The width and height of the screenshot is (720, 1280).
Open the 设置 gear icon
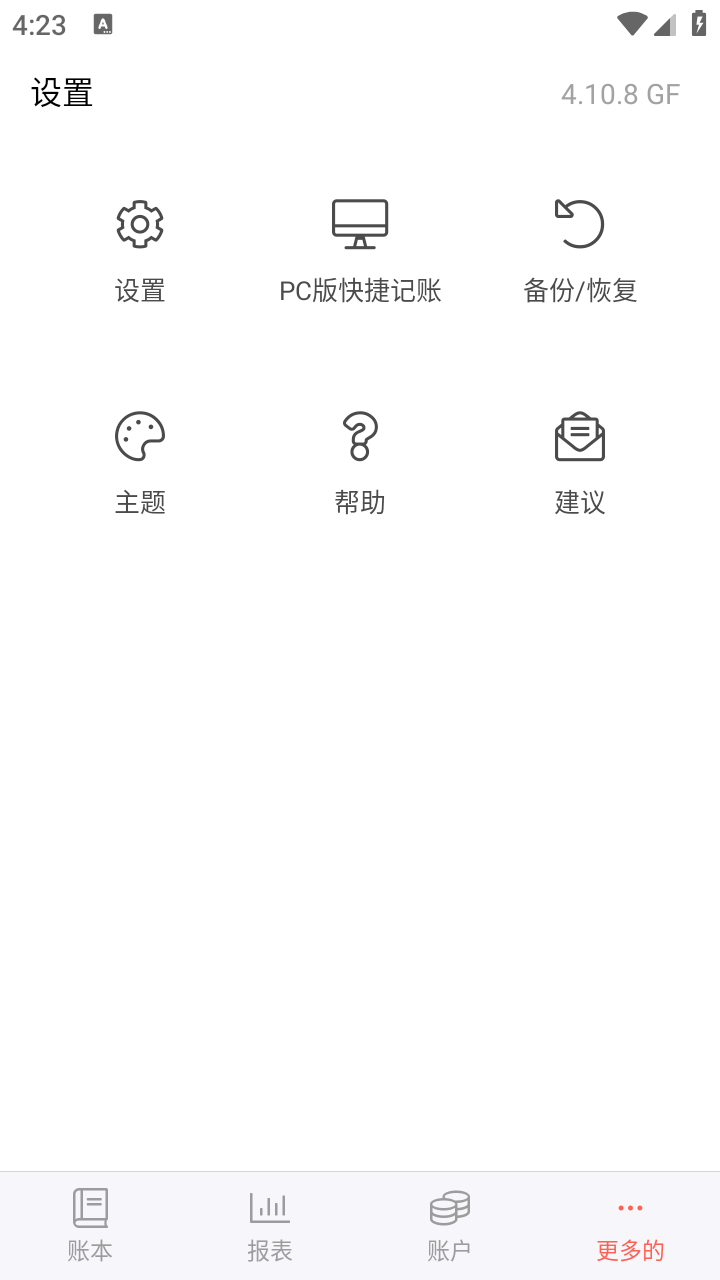tap(138, 223)
